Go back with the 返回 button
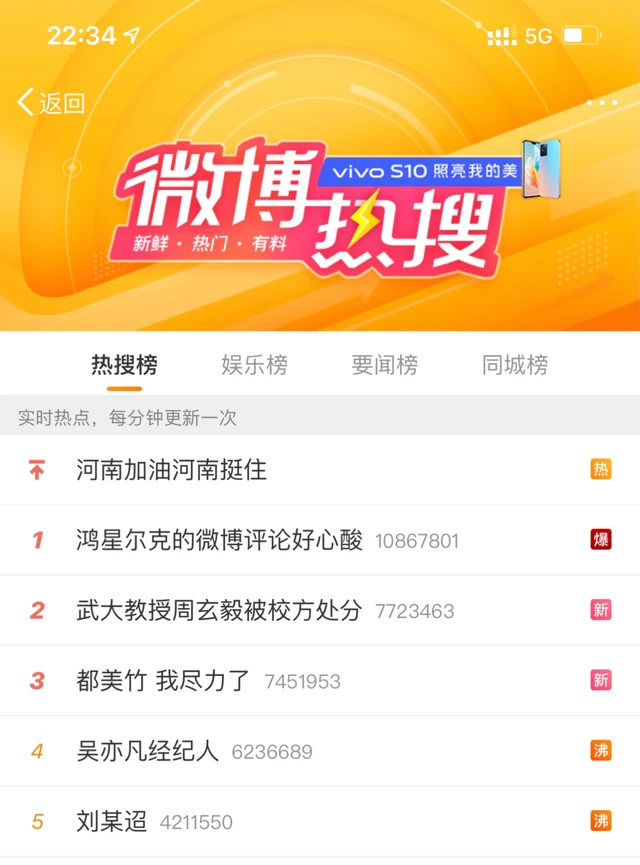 (50, 102)
